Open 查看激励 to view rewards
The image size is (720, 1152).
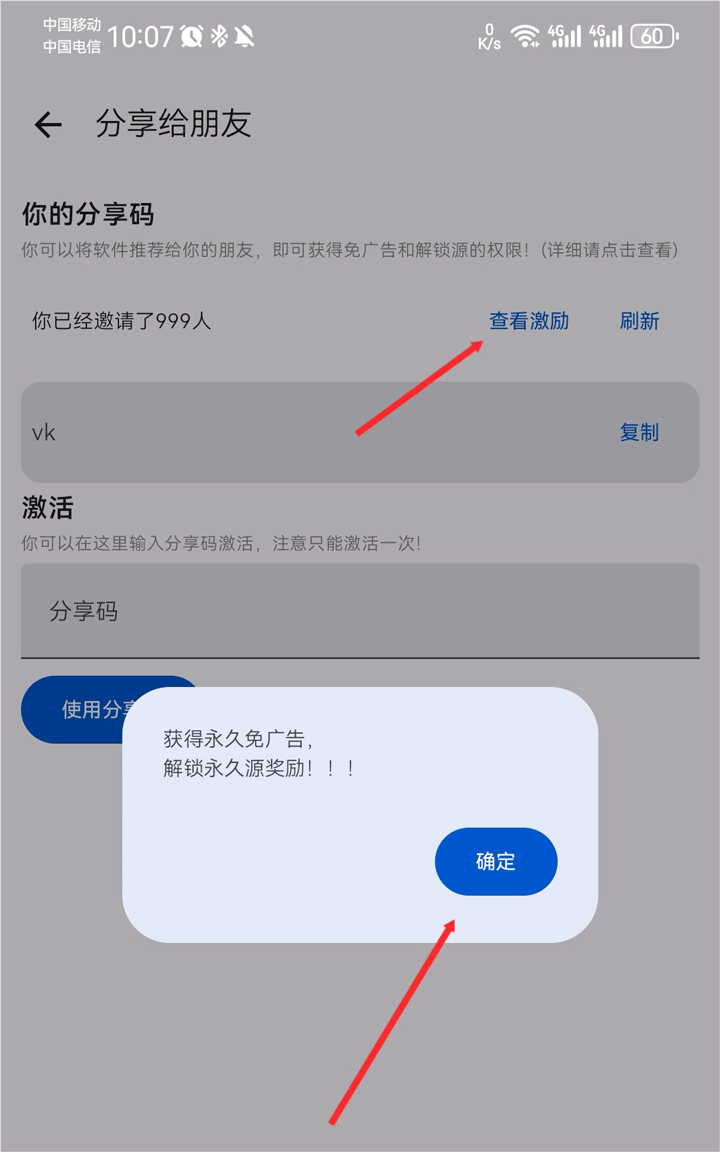[529, 321]
